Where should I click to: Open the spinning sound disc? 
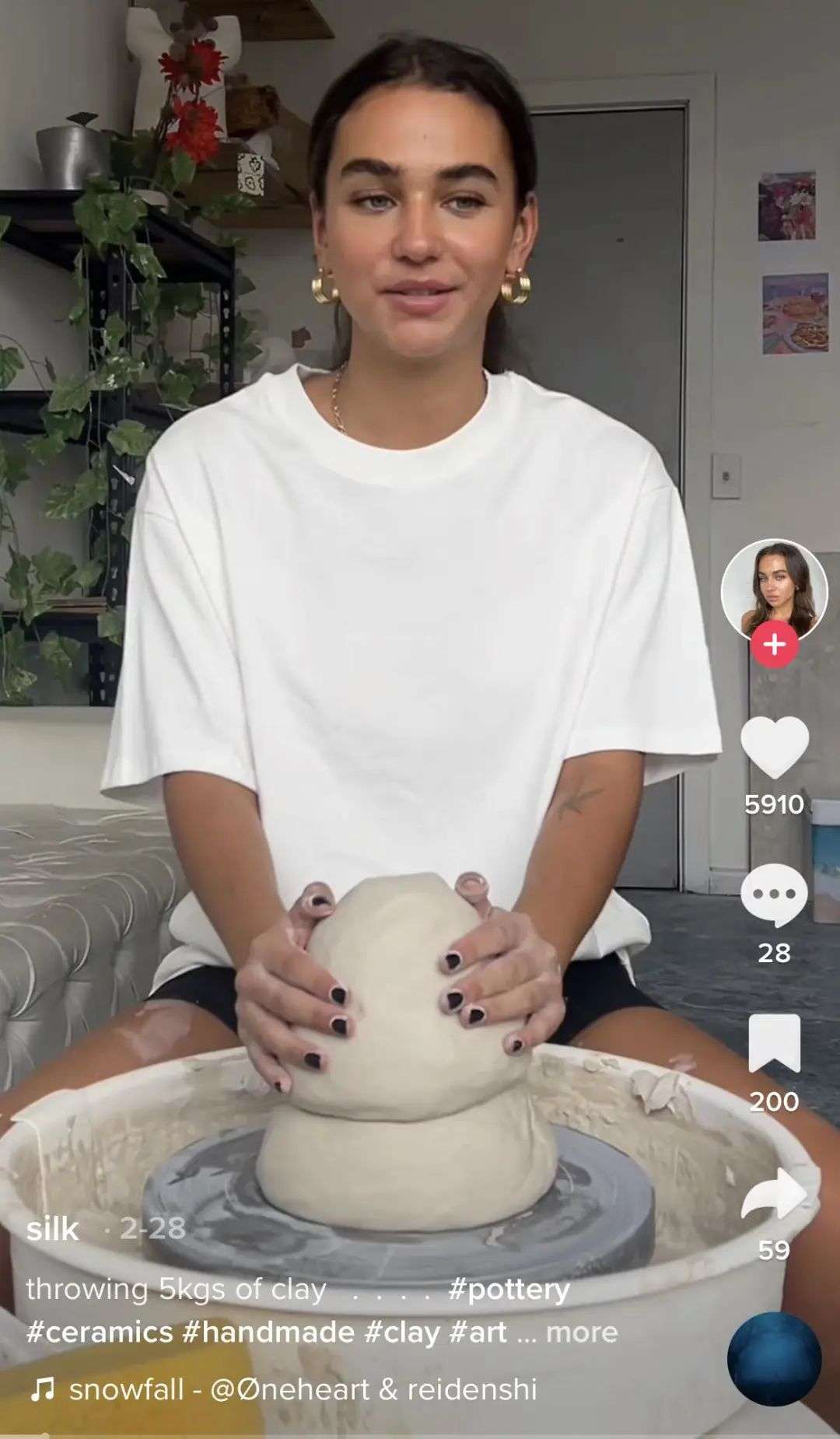tap(774, 1359)
